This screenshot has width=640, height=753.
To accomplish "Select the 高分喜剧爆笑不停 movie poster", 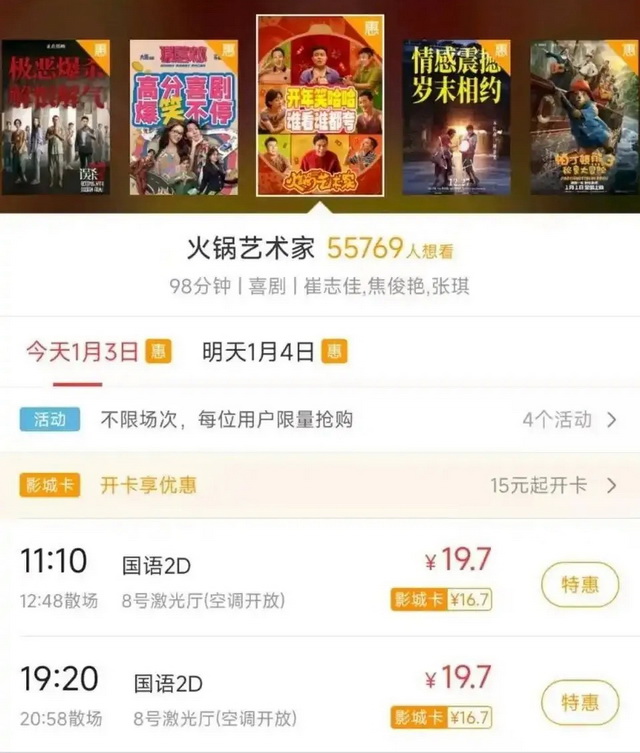I will pyautogui.click(x=183, y=117).
